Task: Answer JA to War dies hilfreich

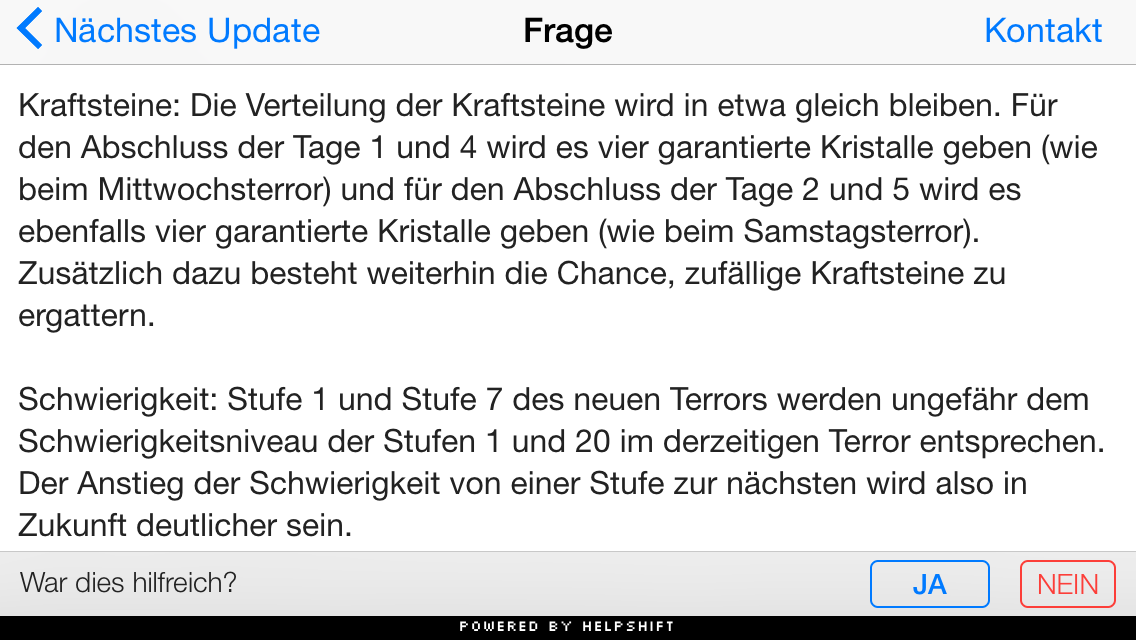Action: (x=930, y=583)
